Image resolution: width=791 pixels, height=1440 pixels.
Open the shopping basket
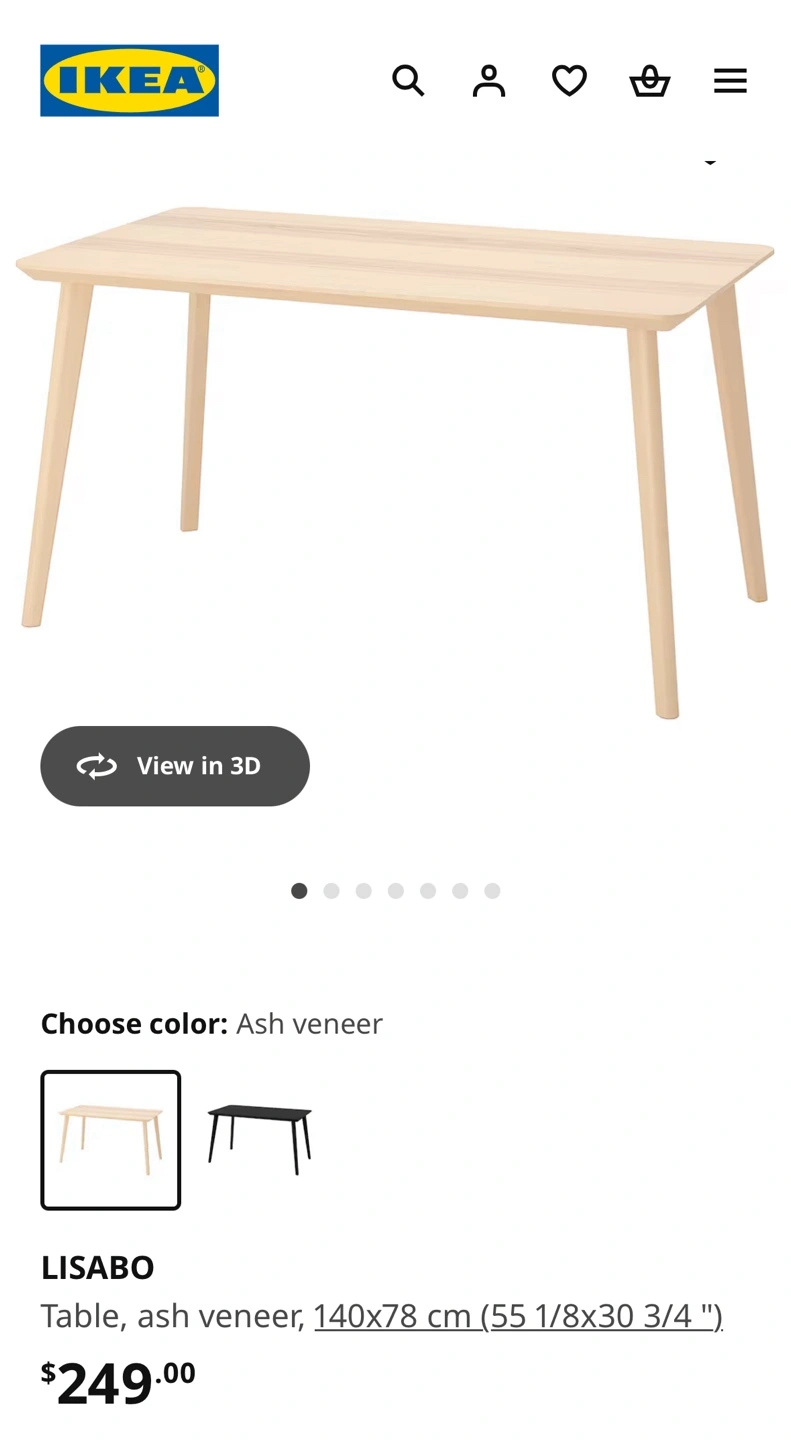click(x=650, y=80)
